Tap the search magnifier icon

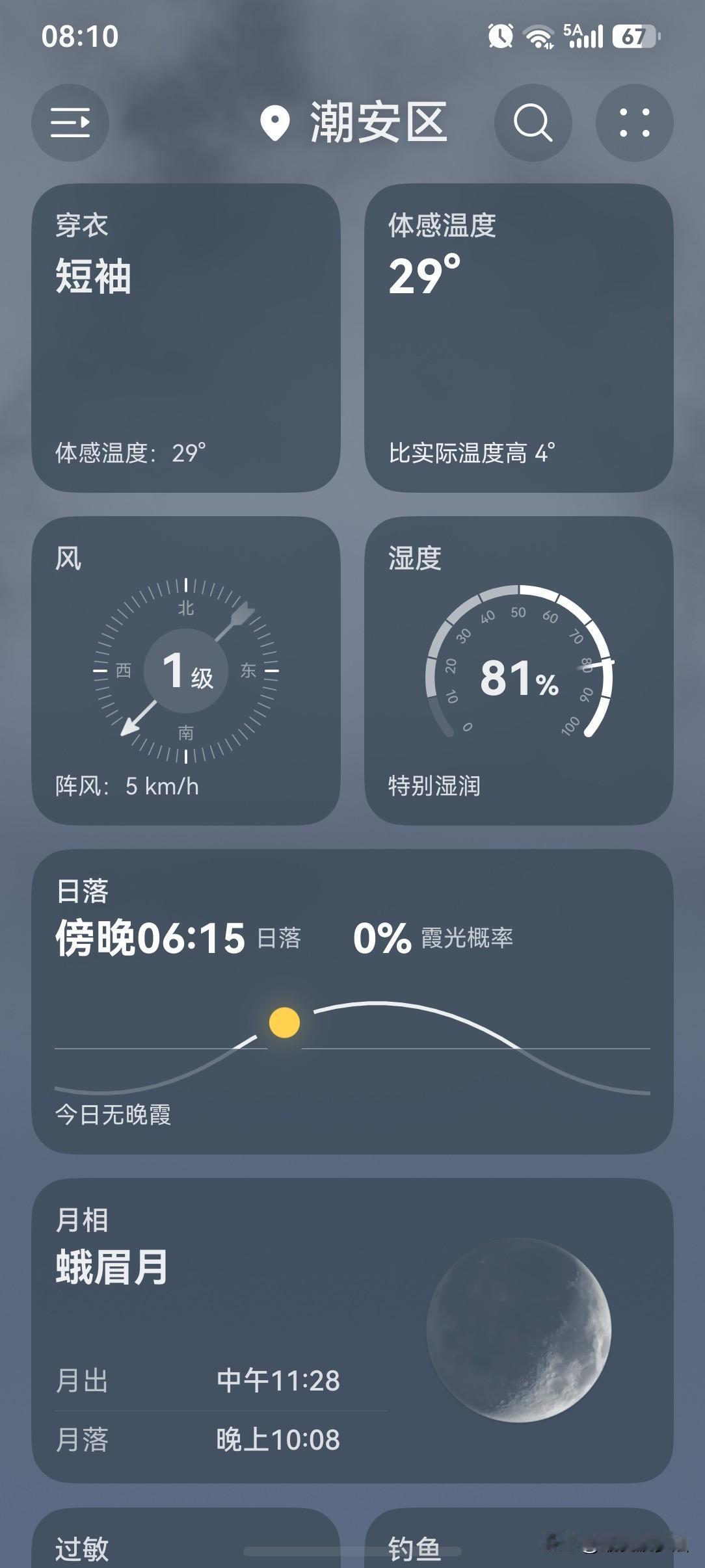tap(533, 122)
